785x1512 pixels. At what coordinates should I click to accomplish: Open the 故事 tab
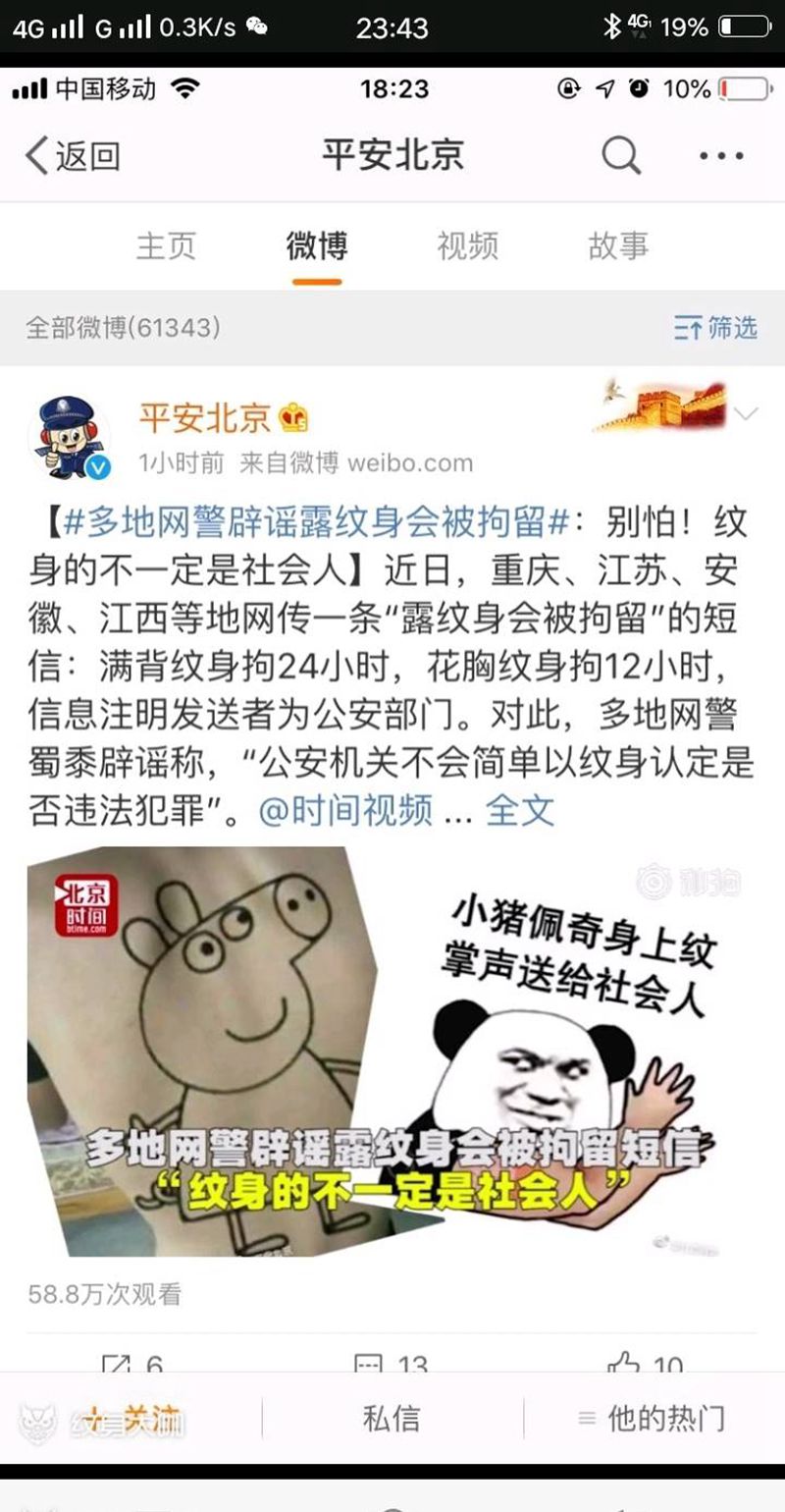[x=618, y=245]
